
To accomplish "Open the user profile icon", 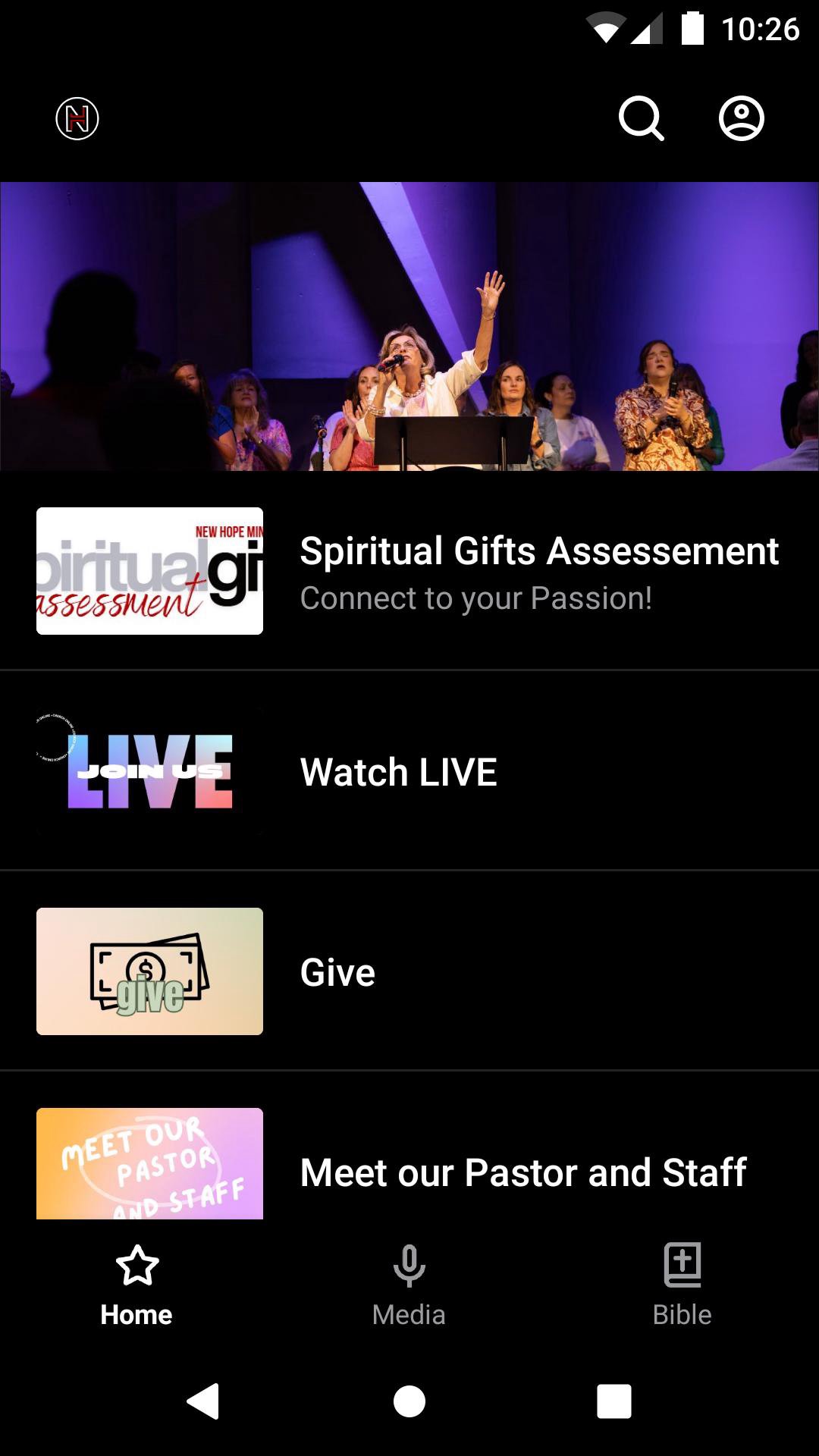I will click(x=741, y=119).
